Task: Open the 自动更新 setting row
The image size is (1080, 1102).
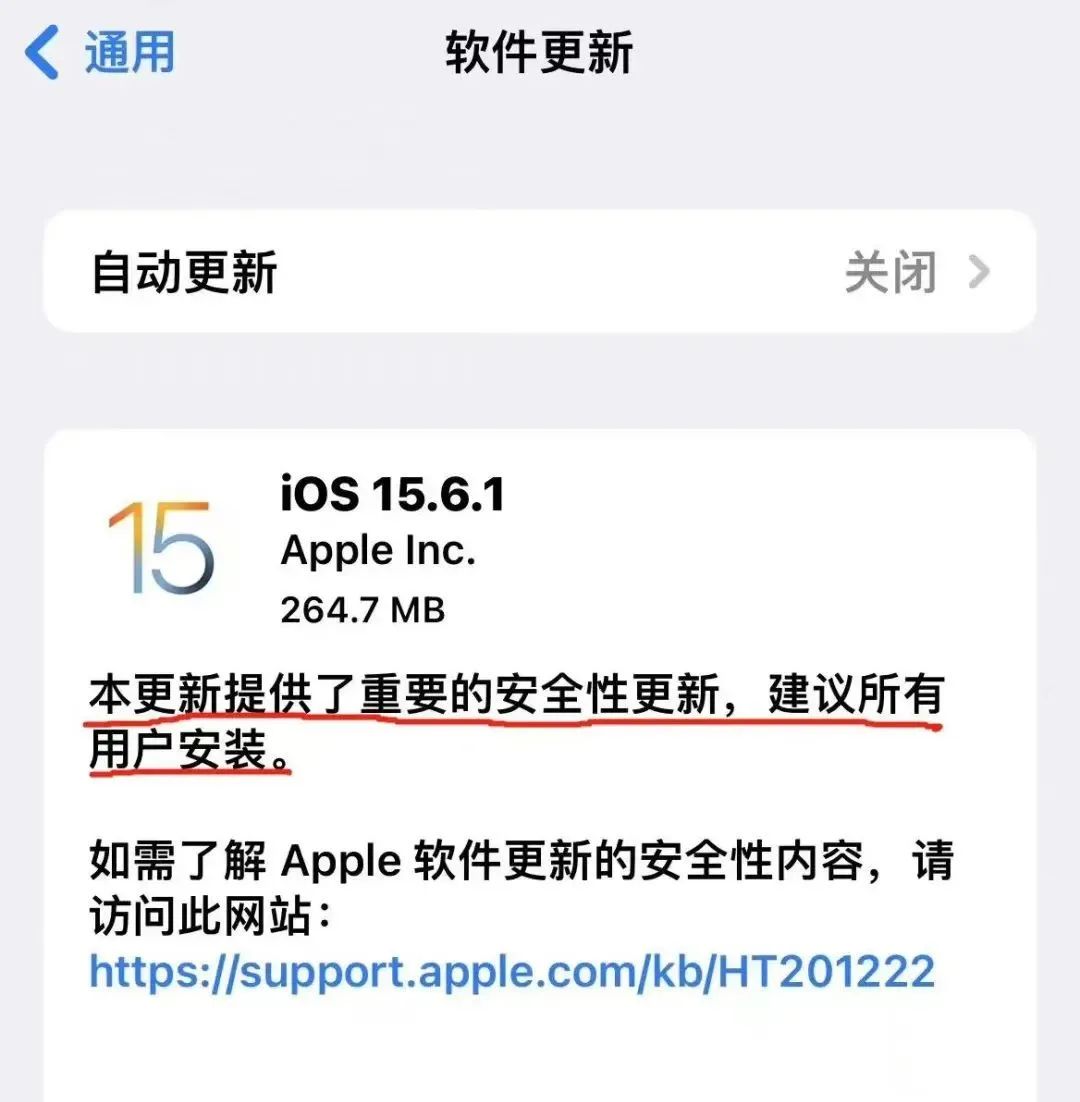Action: (540, 272)
